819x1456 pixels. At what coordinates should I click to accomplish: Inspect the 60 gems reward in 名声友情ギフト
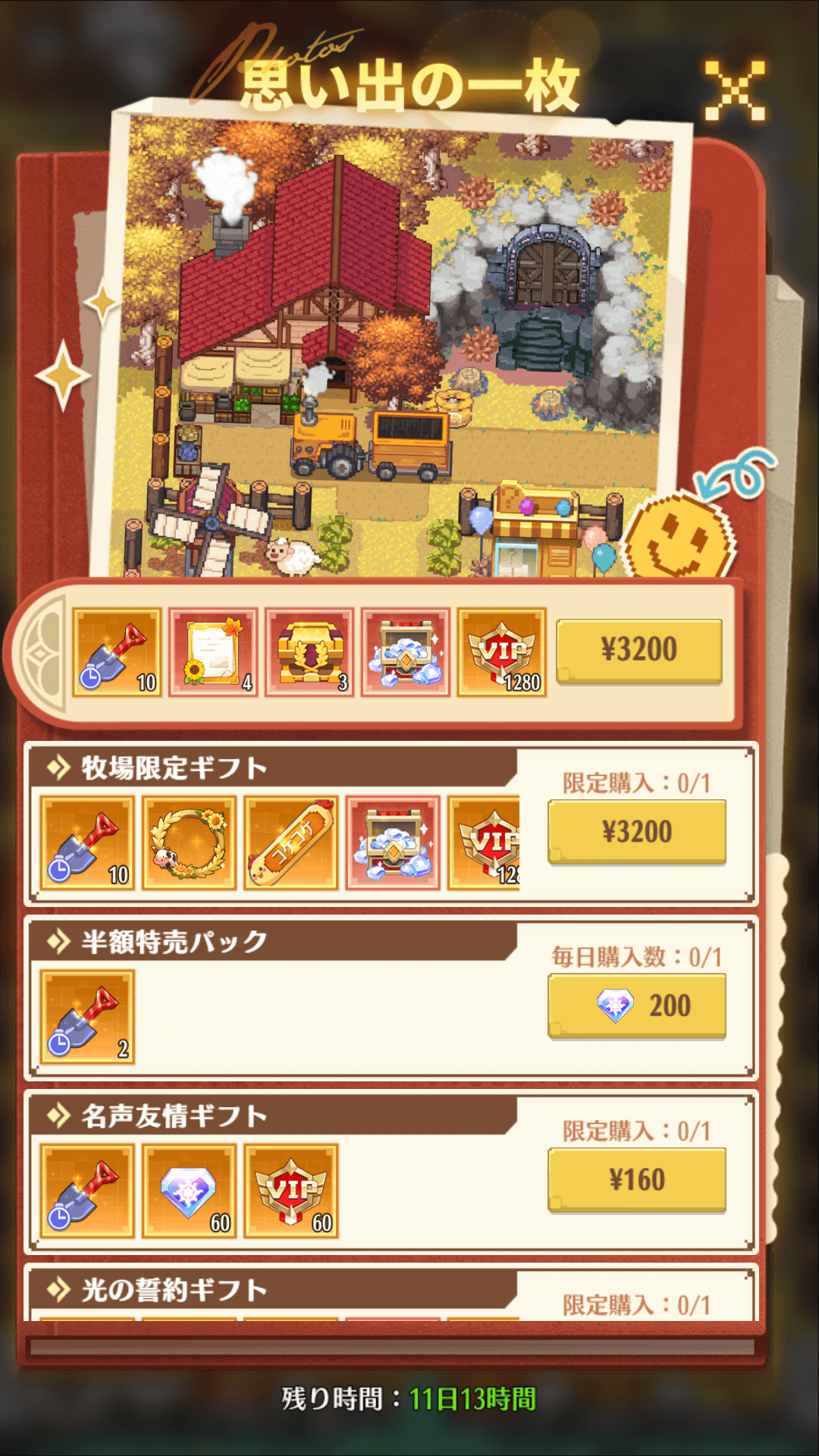[190, 1191]
